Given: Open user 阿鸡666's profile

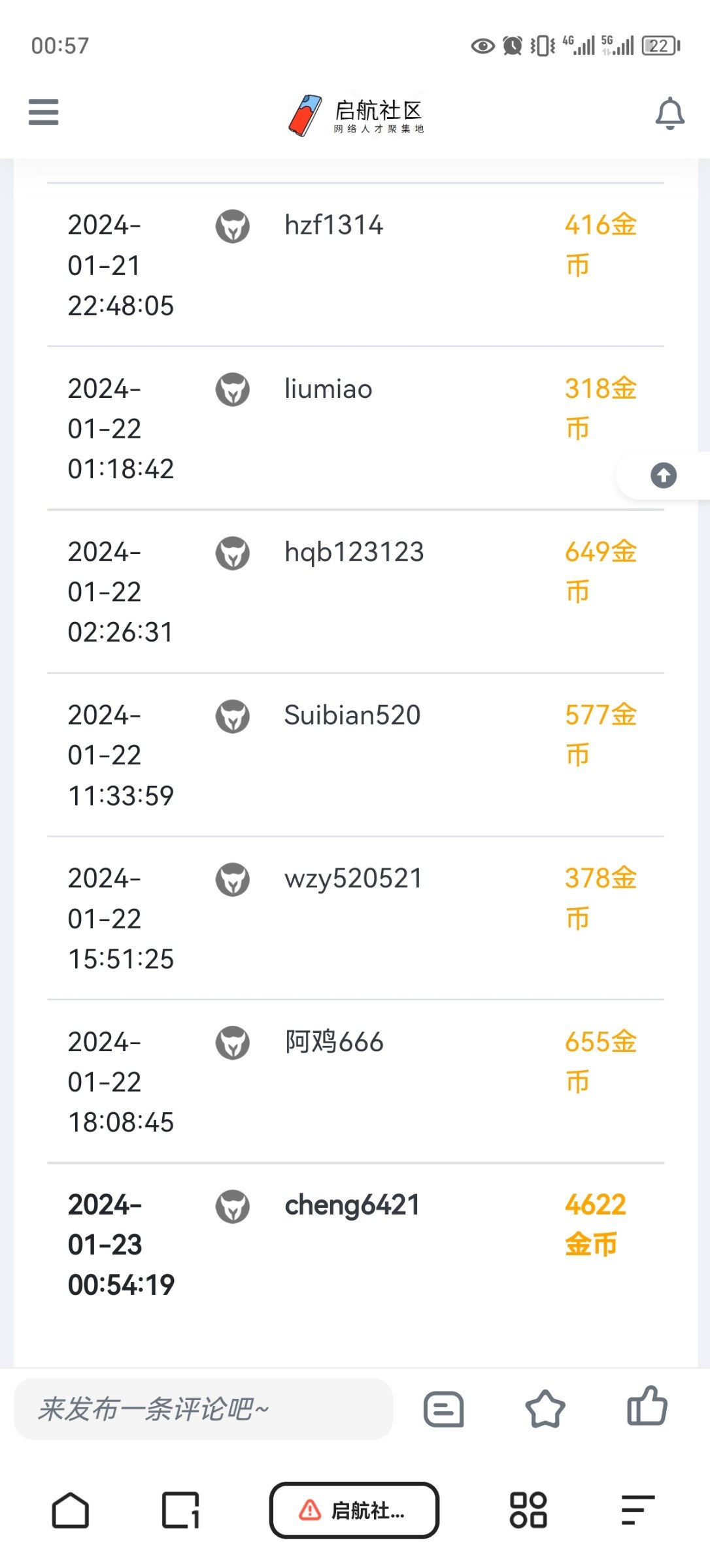Looking at the screenshot, I should point(334,1043).
